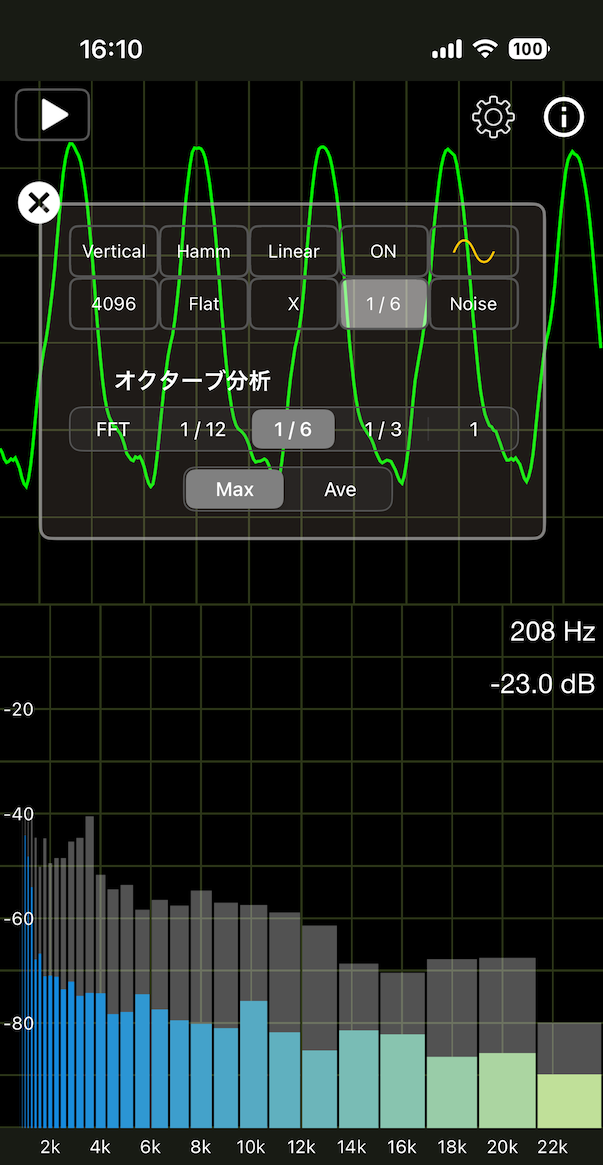
Task: Select the 1 / 12 octave option
Action: 203,429
